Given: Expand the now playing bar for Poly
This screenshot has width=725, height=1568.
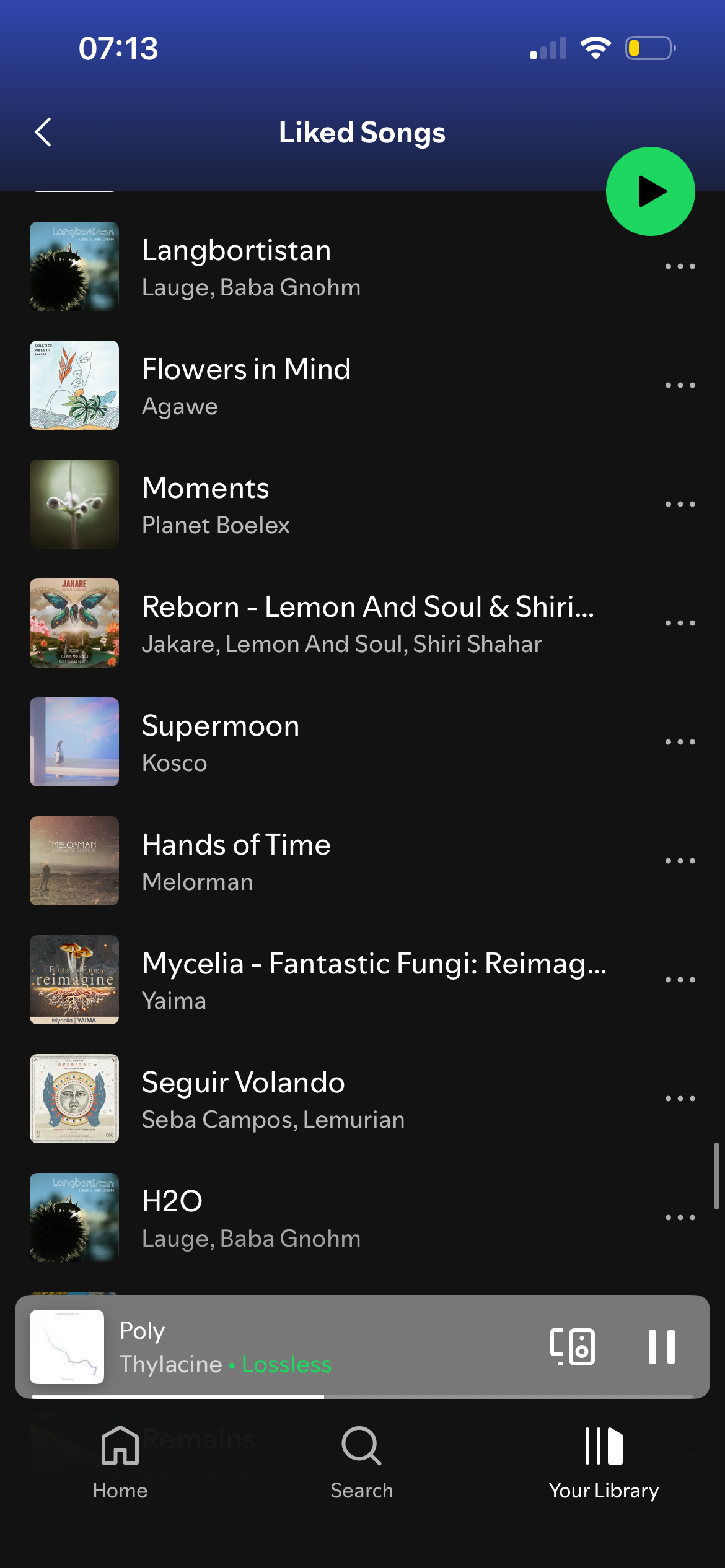Looking at the screenshot, I should [310, 1347].
